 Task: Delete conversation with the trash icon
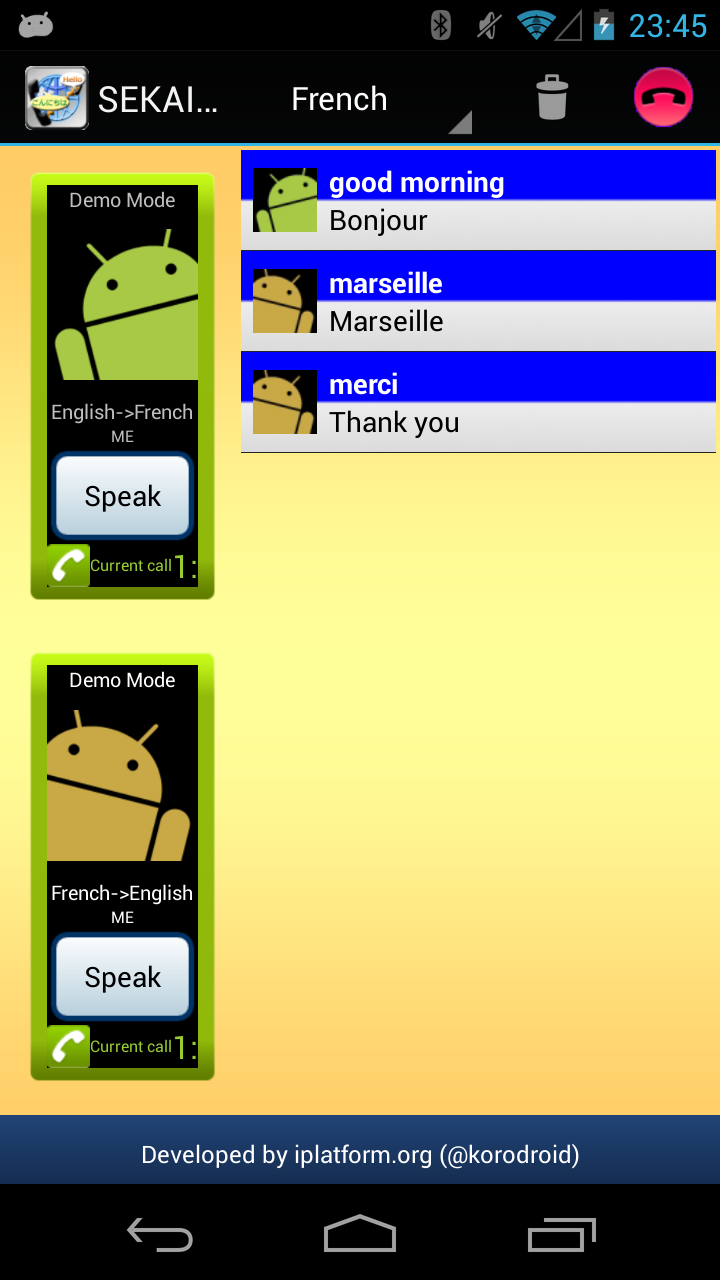(552, 98)
